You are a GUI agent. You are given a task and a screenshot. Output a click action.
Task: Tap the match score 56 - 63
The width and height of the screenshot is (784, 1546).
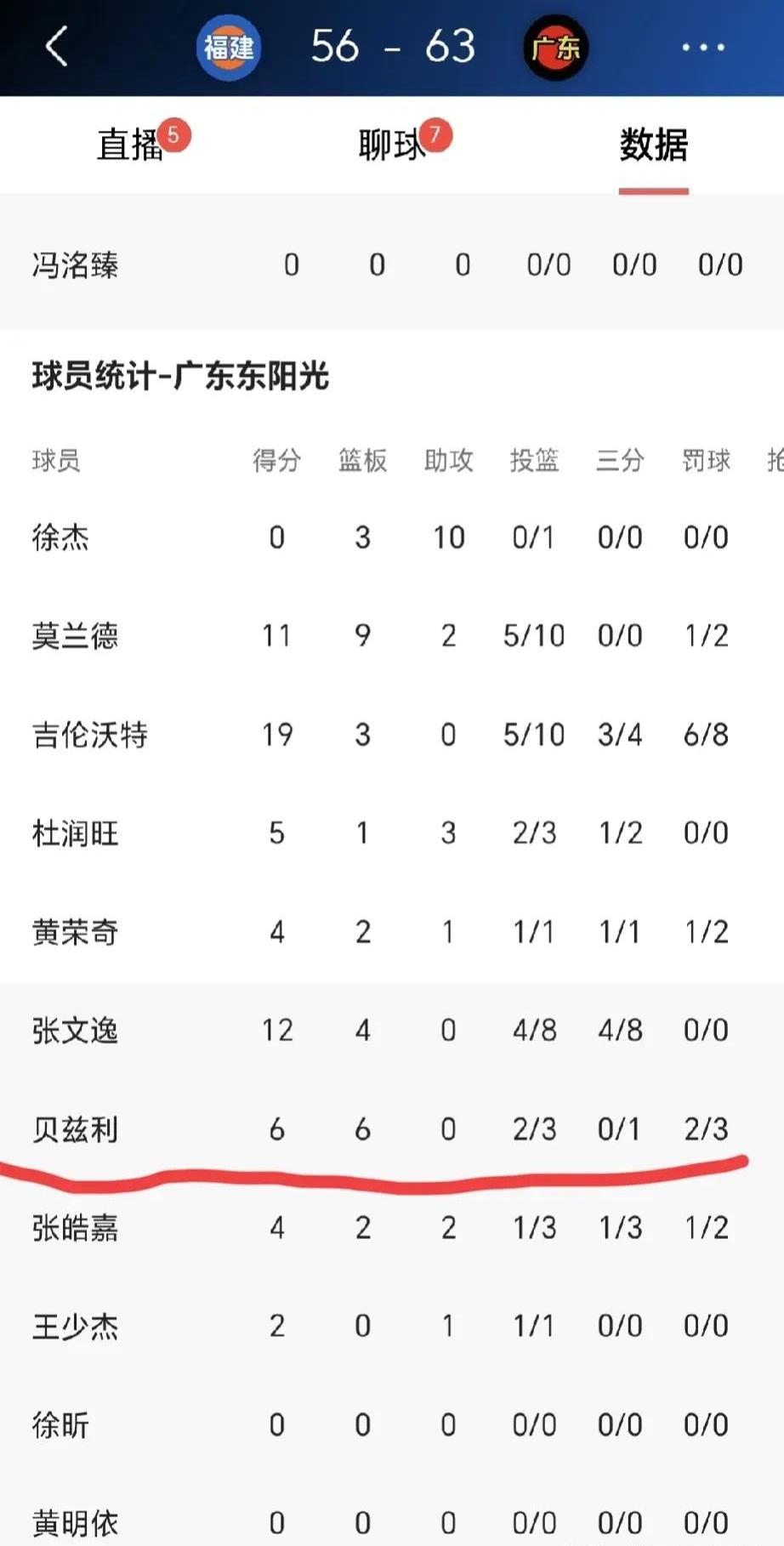pyautogui.click(x=392, y=48)
